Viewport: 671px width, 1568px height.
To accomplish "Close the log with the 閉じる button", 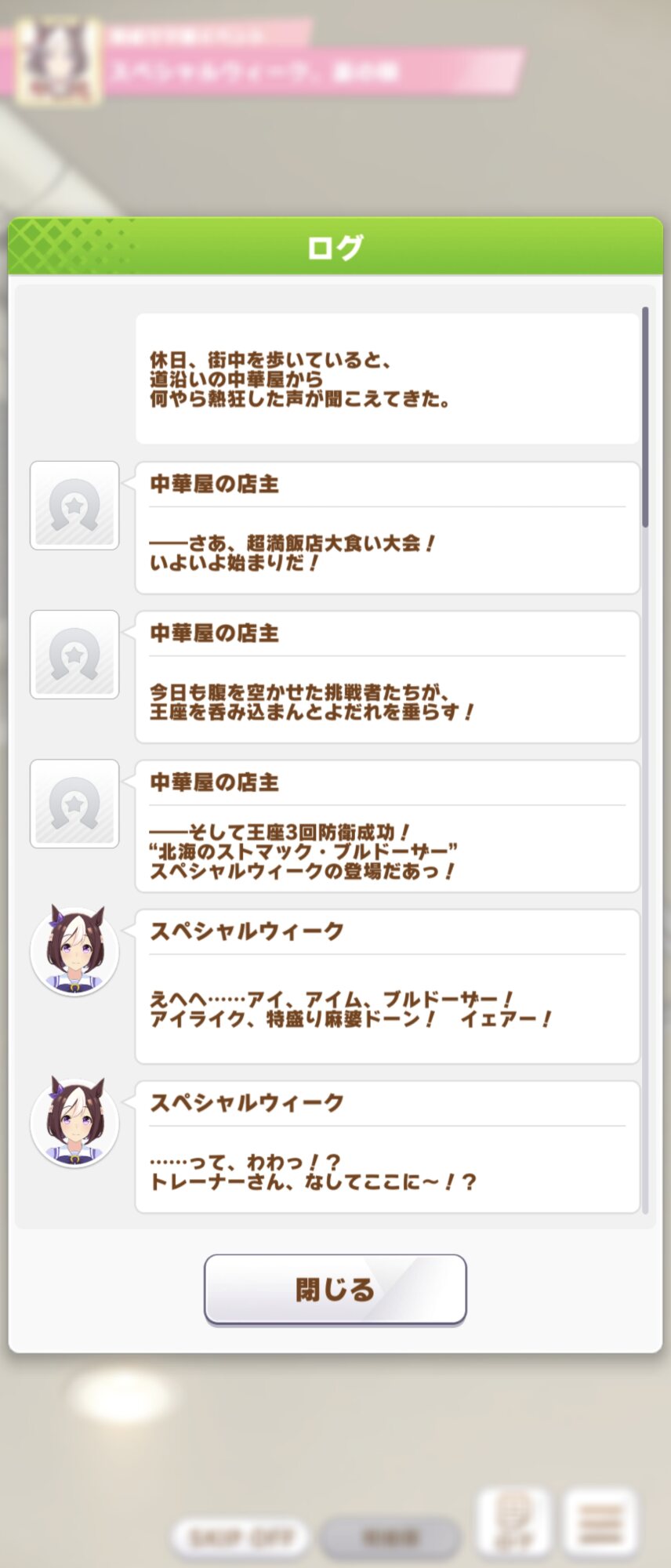I will click(335, 1290).
